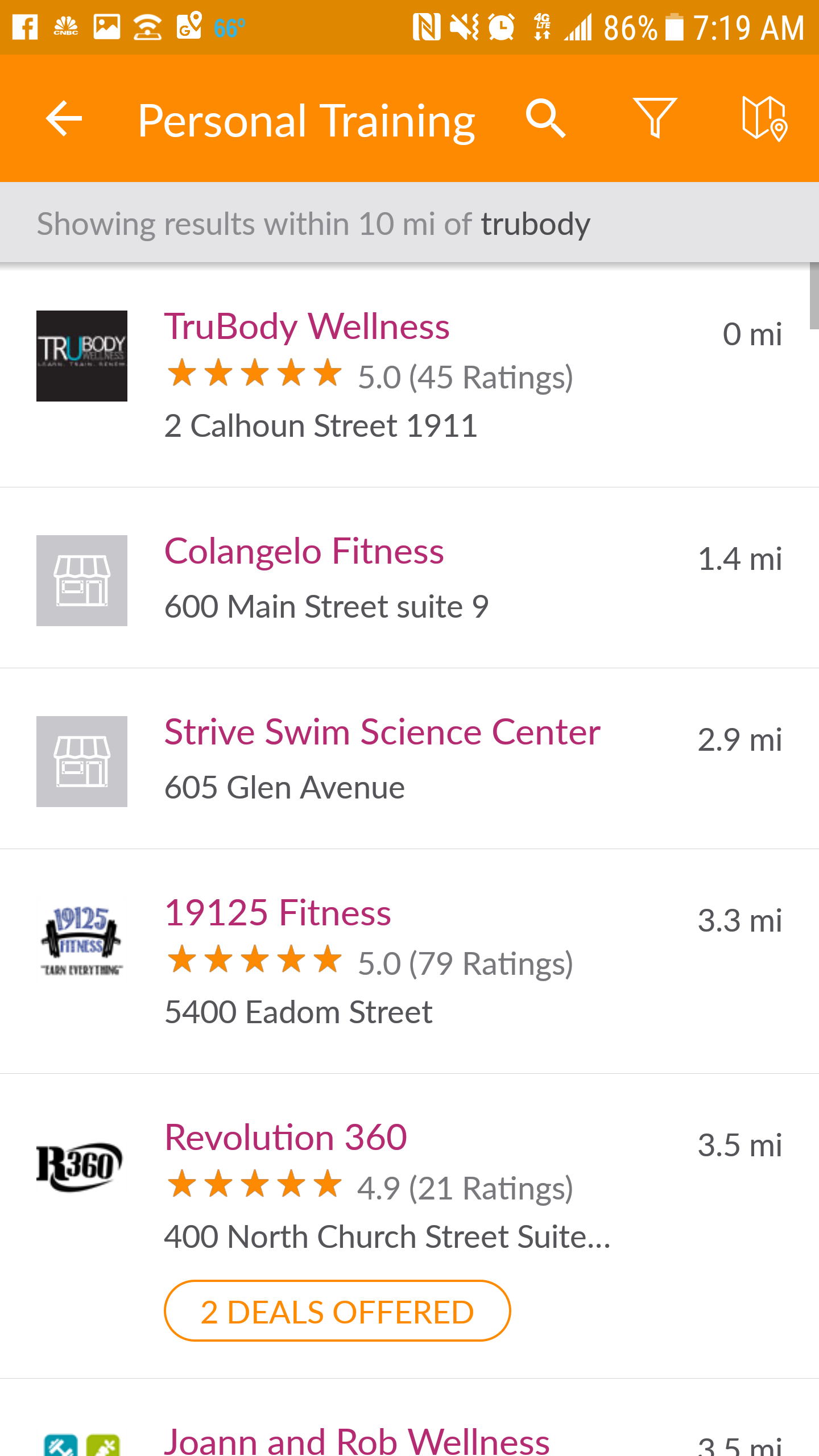Go back with the arrow icon
Viewport: 819px width, 1456px height.
[64, 118]
